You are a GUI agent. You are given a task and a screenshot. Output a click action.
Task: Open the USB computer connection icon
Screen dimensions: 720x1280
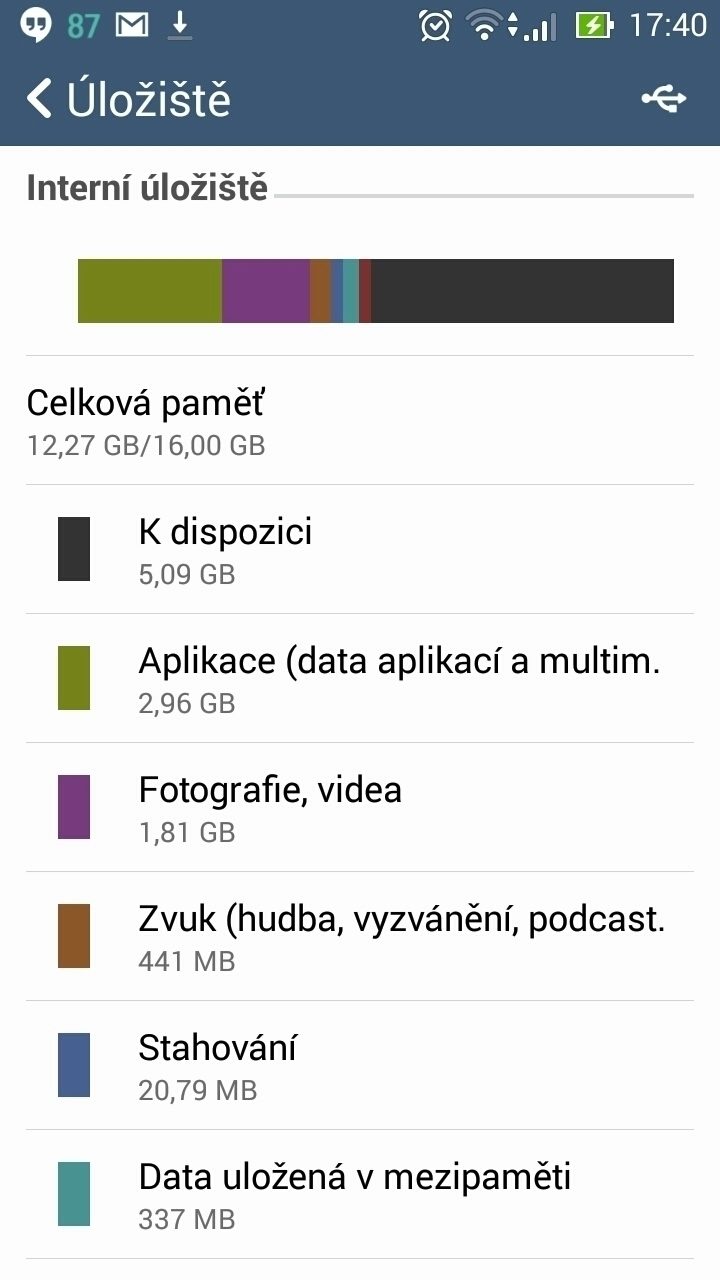tap(664, 99)
